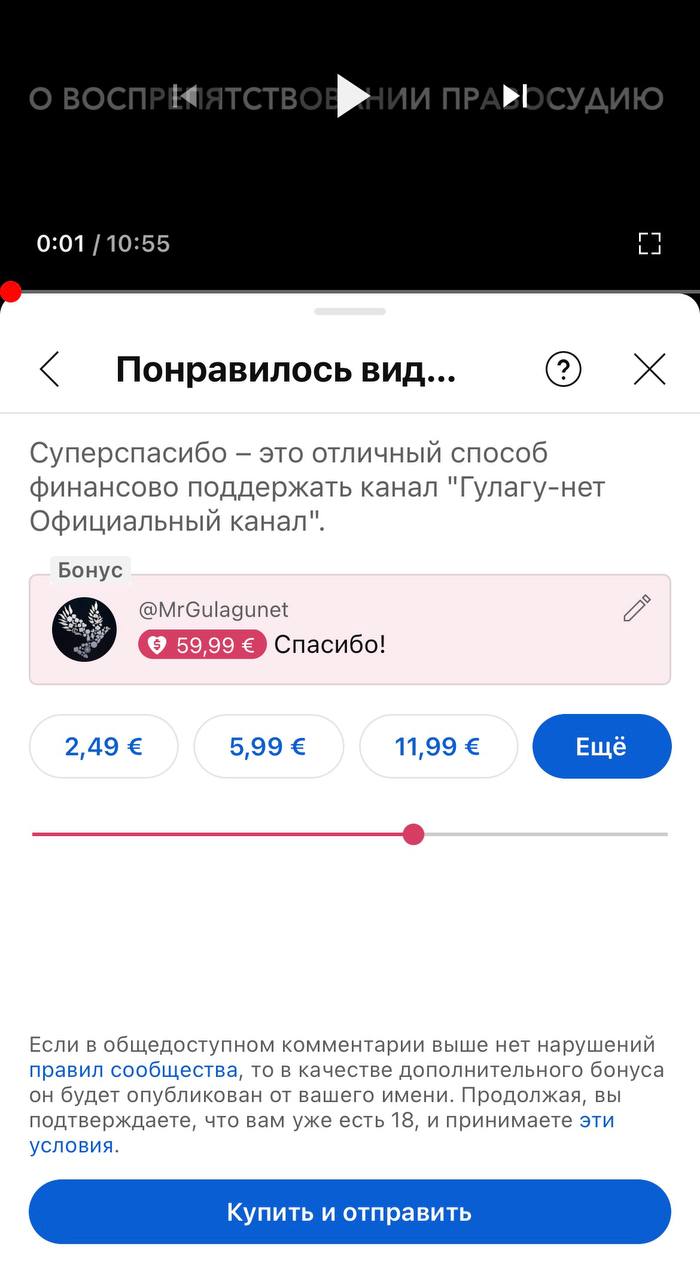Tap the amount slider track

[x=350, y=834]
